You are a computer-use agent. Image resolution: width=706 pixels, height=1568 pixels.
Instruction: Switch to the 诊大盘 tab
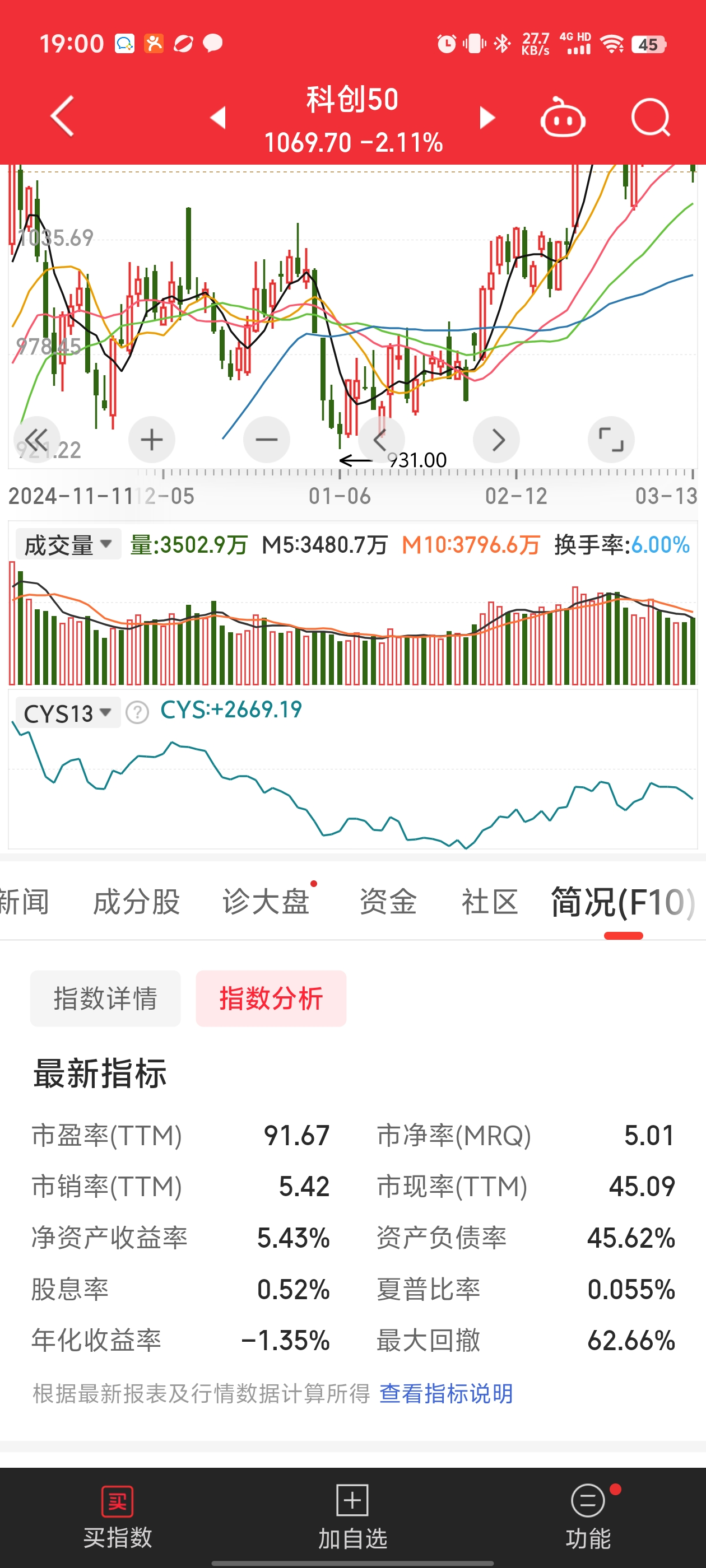pos(266,902)
